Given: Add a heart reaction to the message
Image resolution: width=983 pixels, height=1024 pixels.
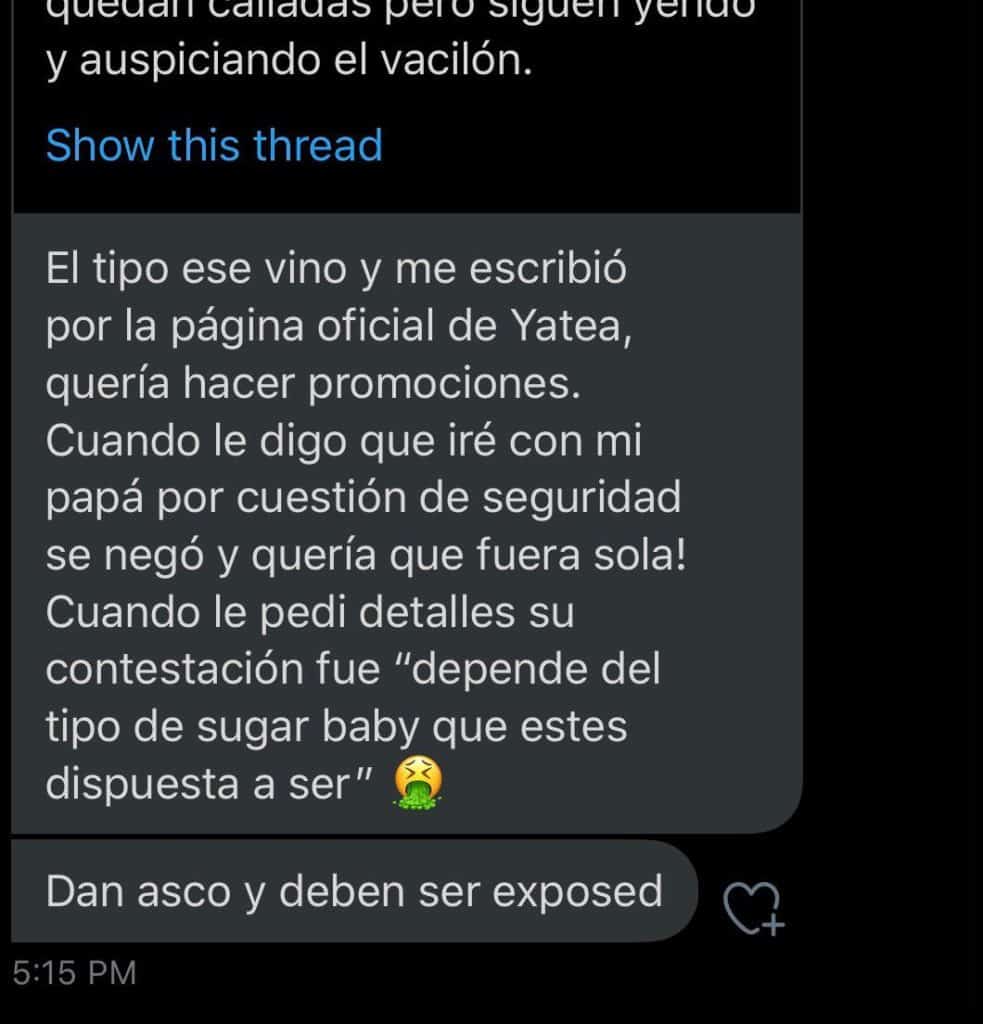Looking at the screenshot, I should [753, 907].
